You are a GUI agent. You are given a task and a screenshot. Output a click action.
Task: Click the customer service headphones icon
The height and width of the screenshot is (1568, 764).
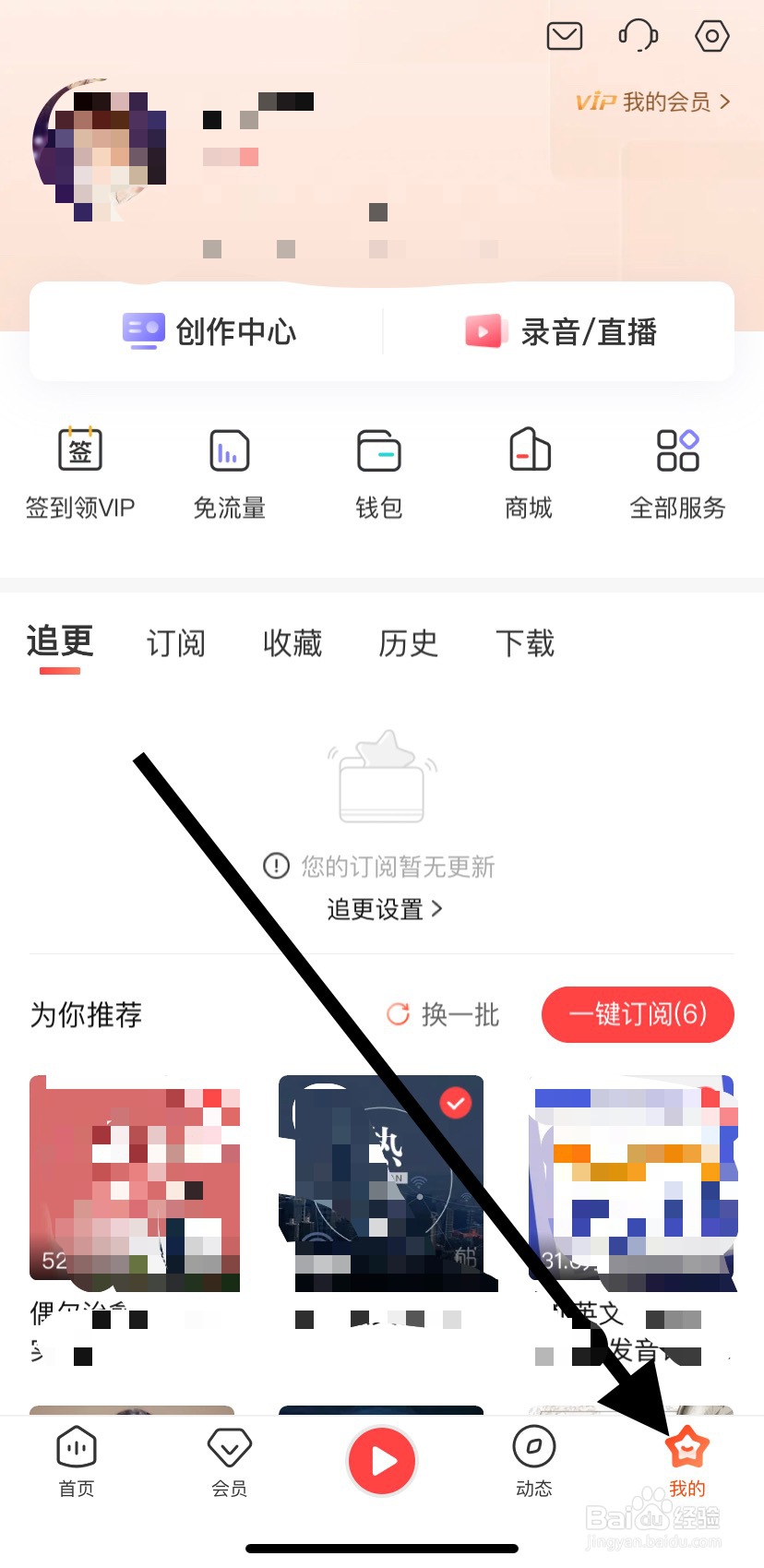(x=637, y=36)
